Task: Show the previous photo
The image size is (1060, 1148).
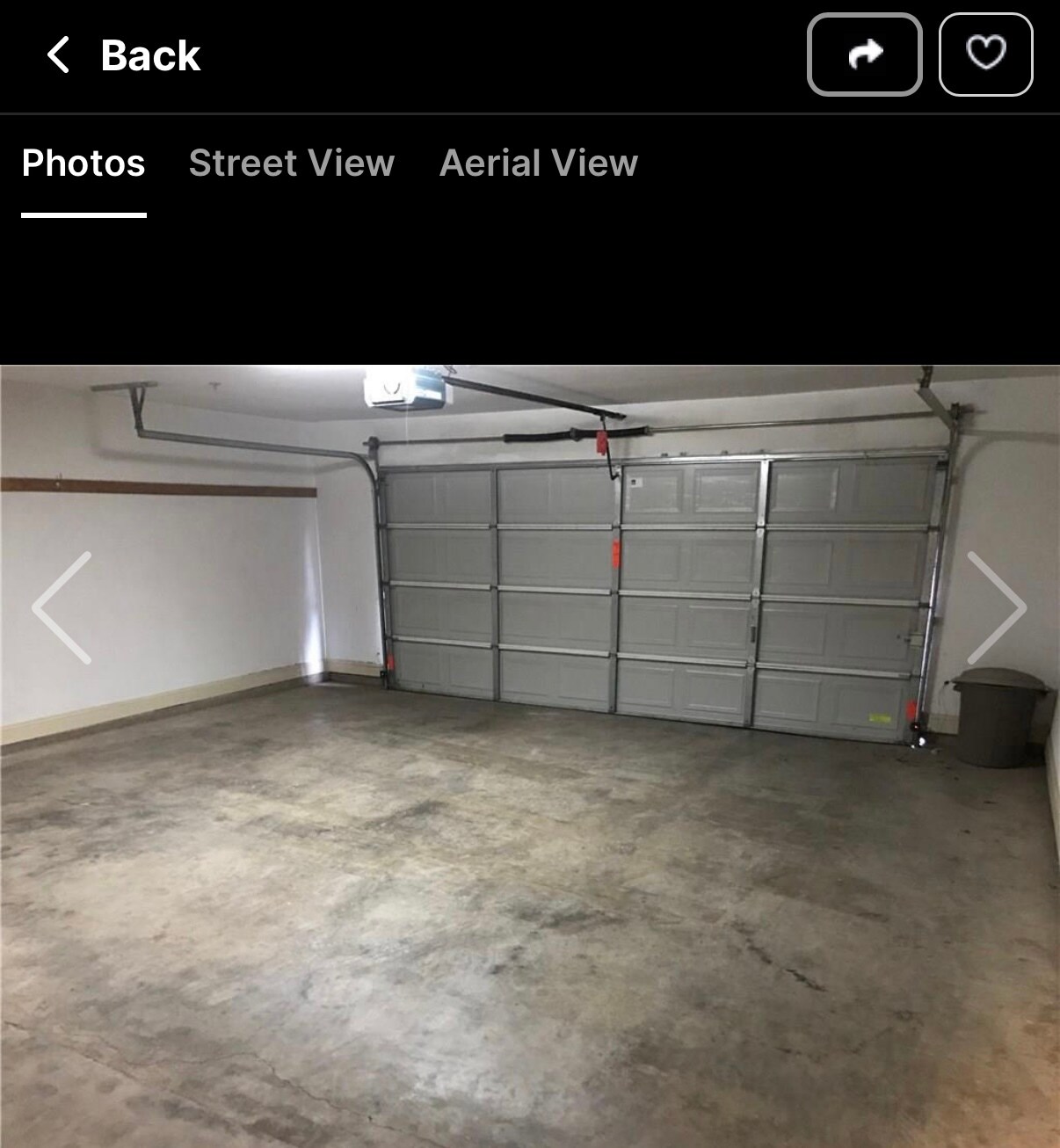Action: pos(62,607)
